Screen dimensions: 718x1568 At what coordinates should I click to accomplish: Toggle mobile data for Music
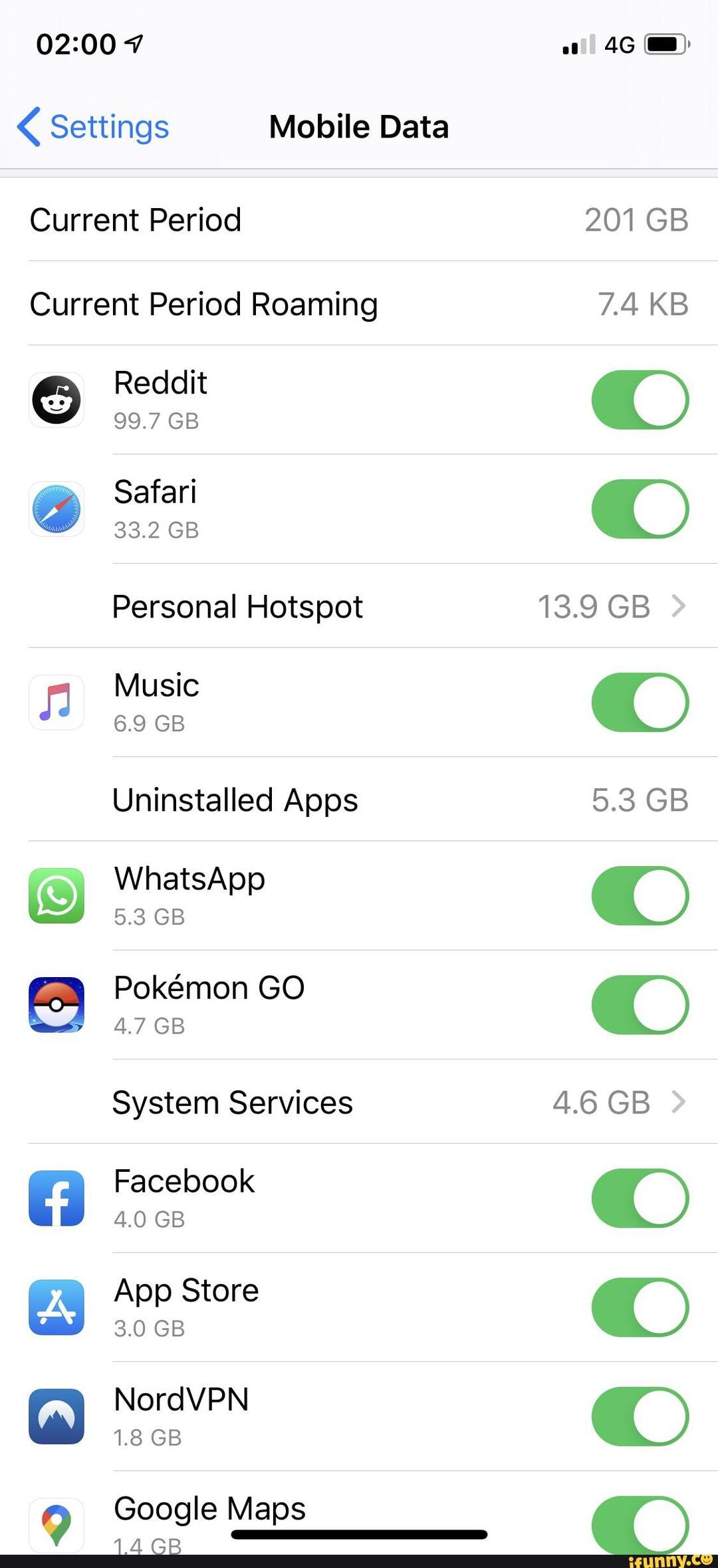point(640,702)
